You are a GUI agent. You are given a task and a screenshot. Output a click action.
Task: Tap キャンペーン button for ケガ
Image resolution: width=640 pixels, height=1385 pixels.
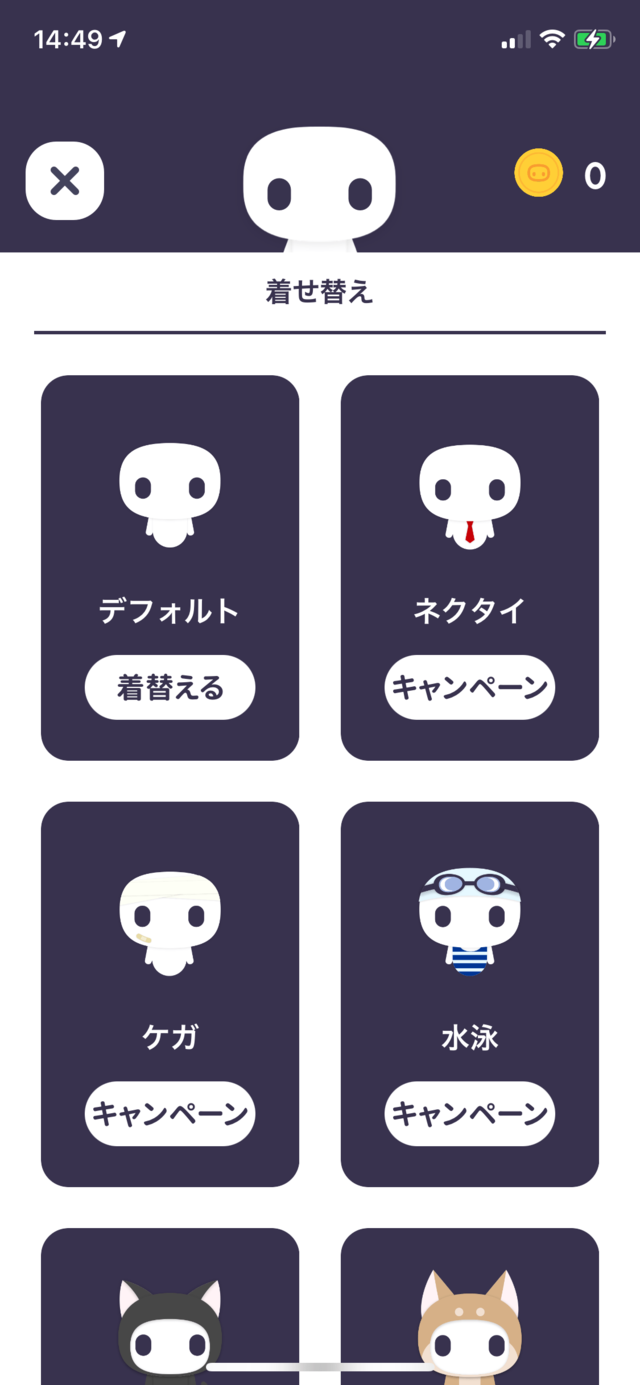point(170,1114)
